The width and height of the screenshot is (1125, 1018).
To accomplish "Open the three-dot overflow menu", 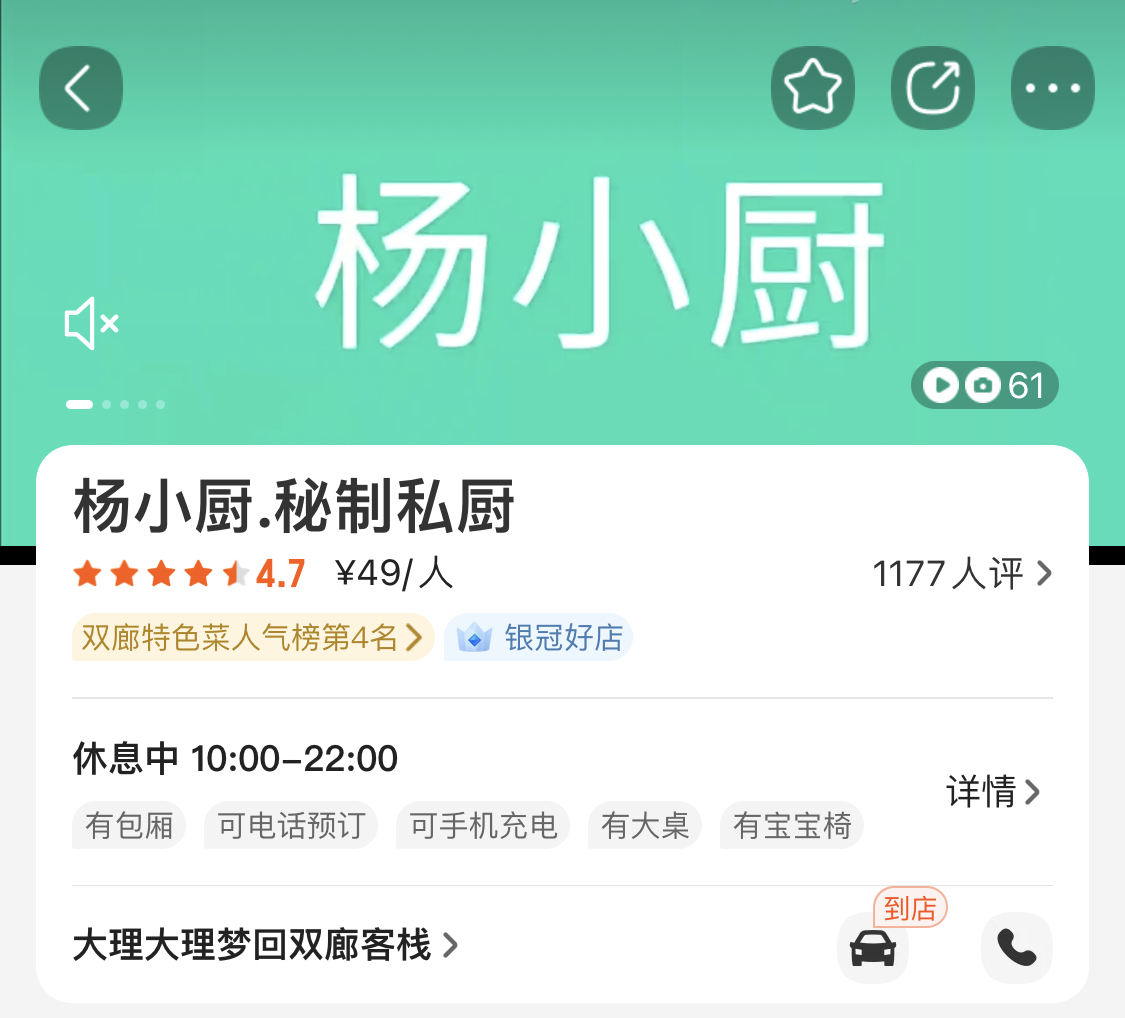I will pos(1053,88).
